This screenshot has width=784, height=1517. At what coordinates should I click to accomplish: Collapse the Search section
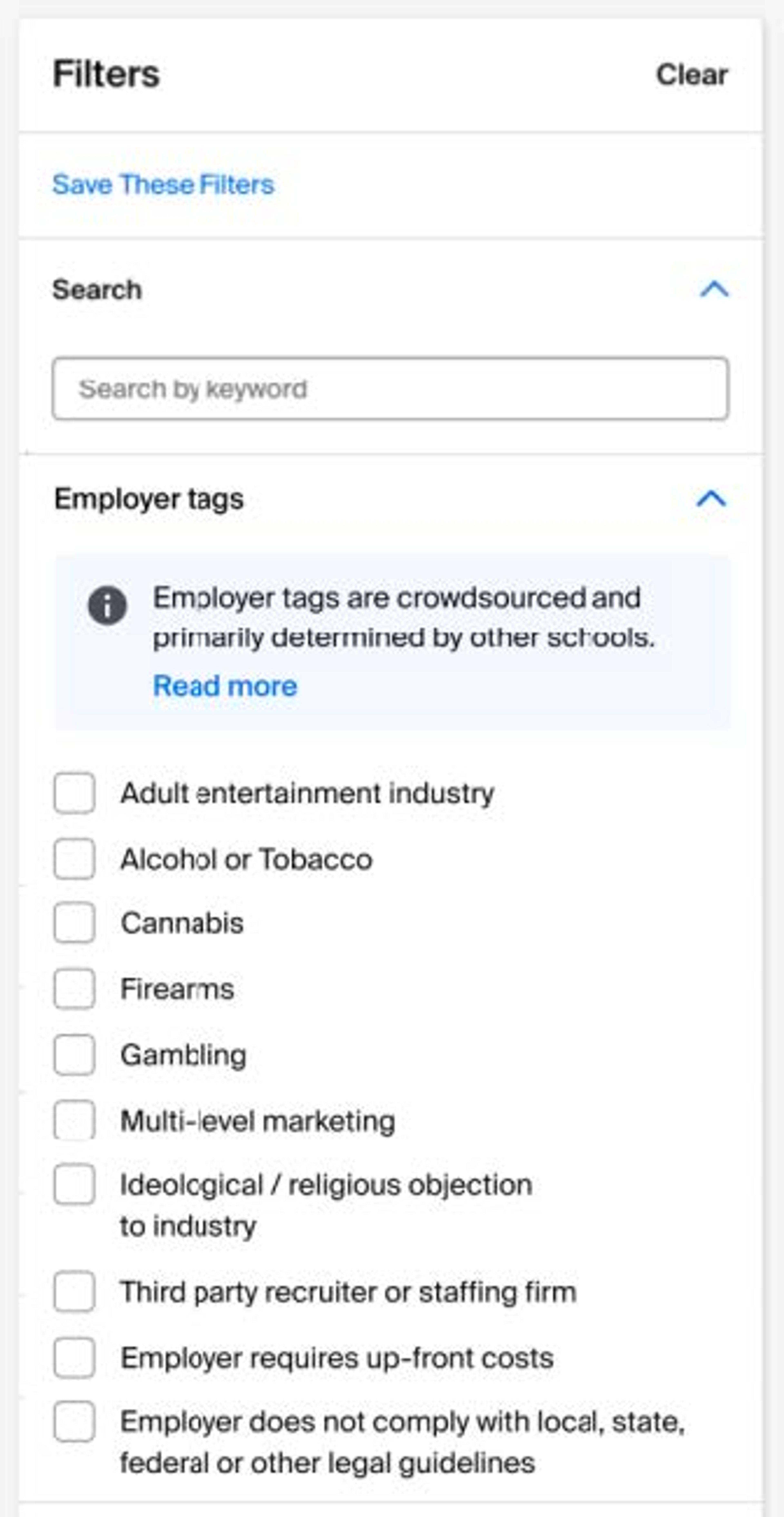(714, 289)
